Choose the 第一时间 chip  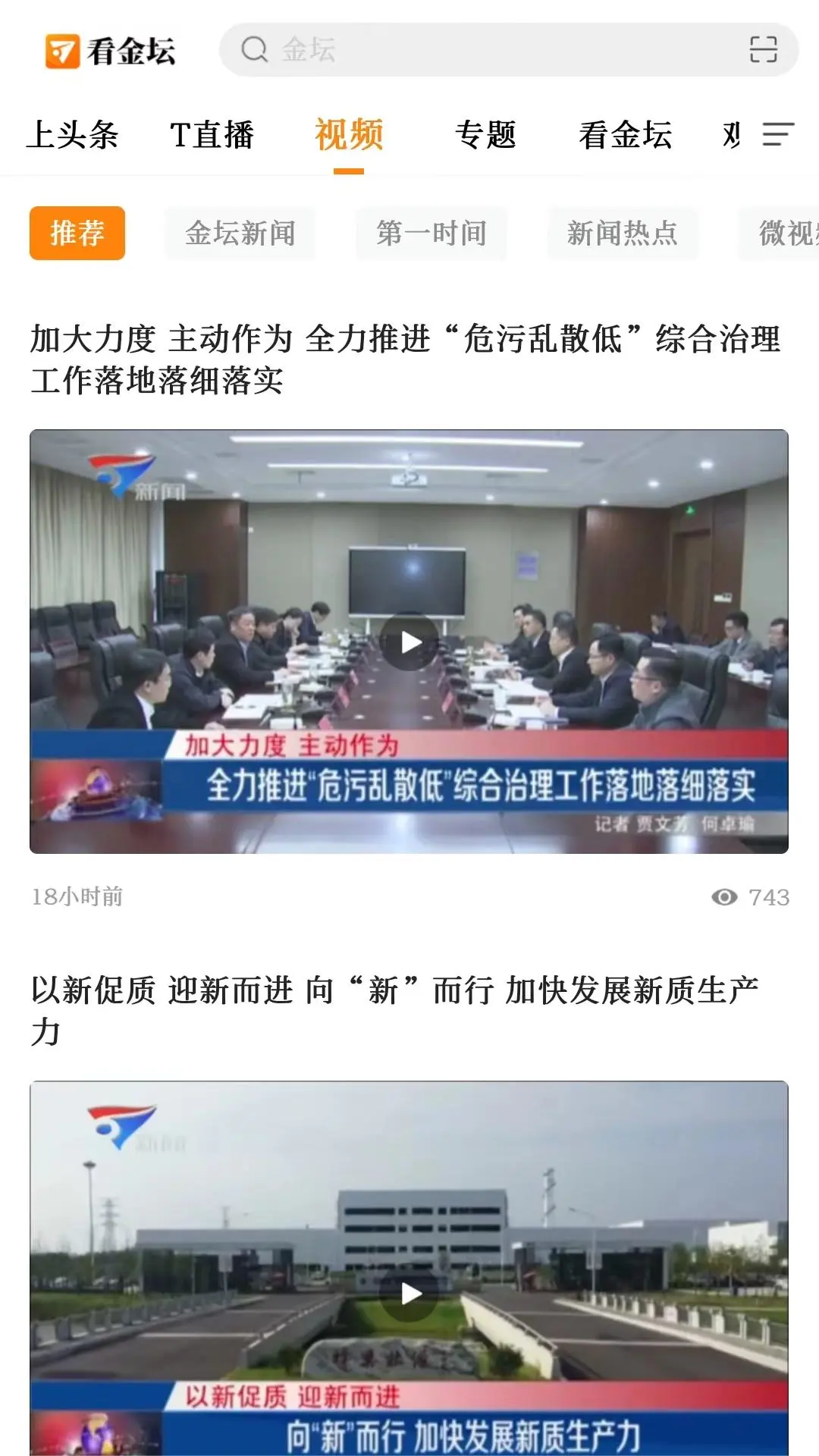pyautogui.click(x=431, y=233)
